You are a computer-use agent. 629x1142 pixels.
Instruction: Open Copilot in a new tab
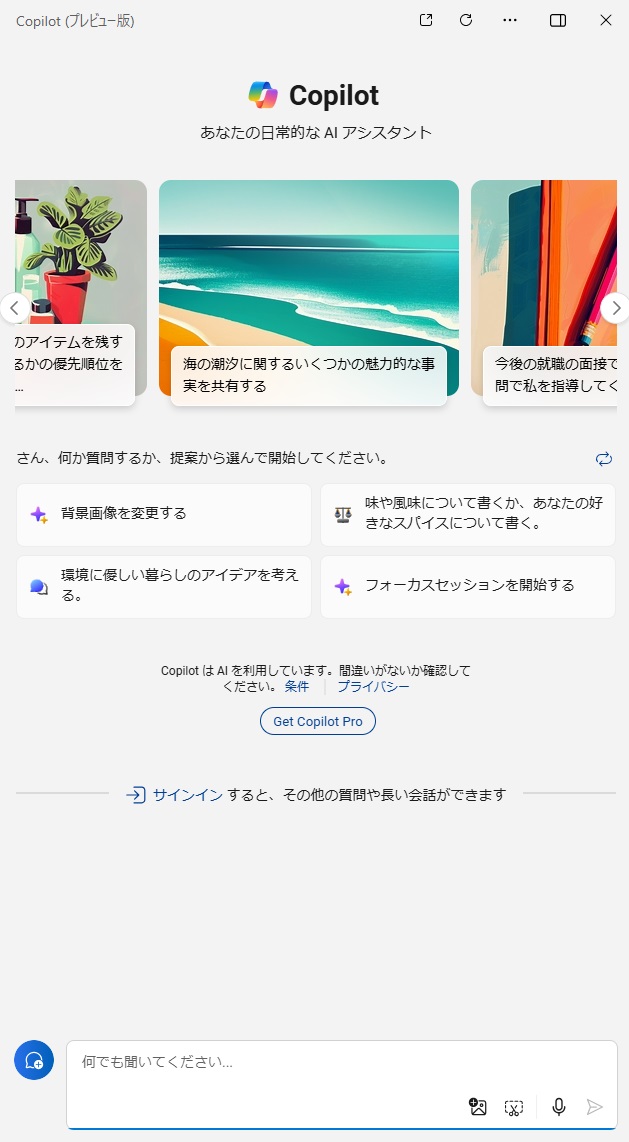[426, 20]
